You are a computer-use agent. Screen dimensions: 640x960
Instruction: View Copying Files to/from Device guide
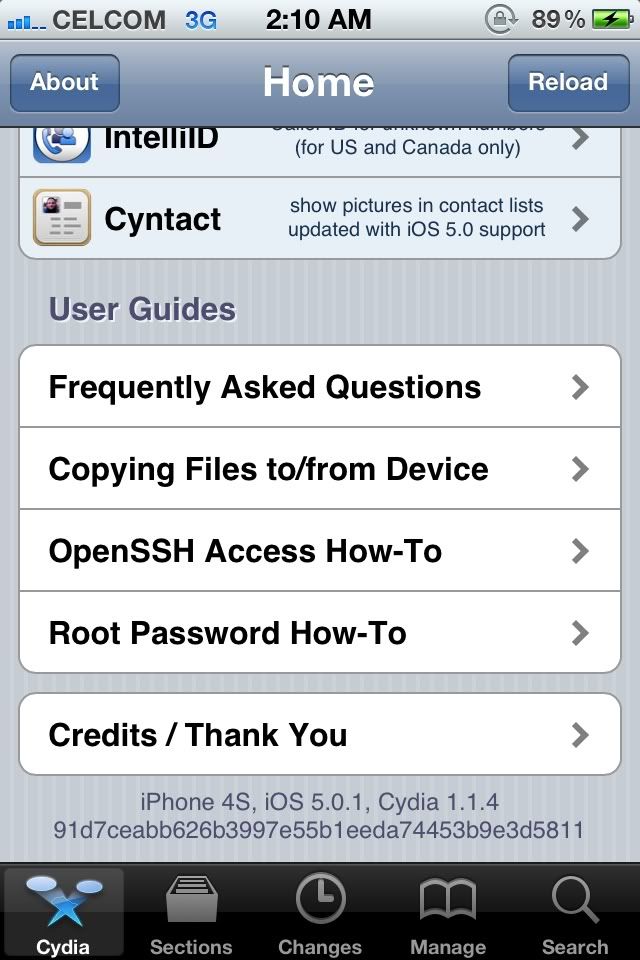point(320,469)
